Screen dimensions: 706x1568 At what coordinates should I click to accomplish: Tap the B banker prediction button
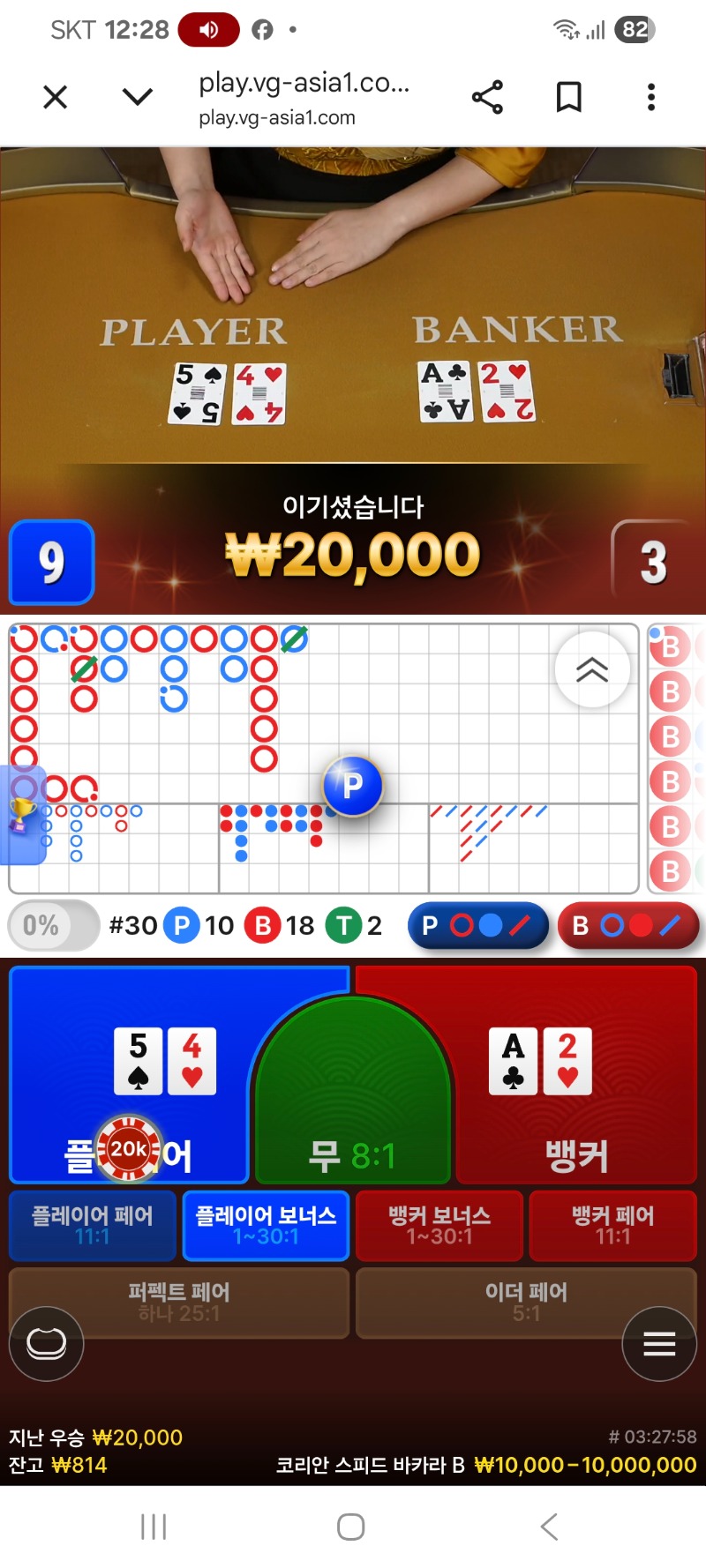(628, 926)
